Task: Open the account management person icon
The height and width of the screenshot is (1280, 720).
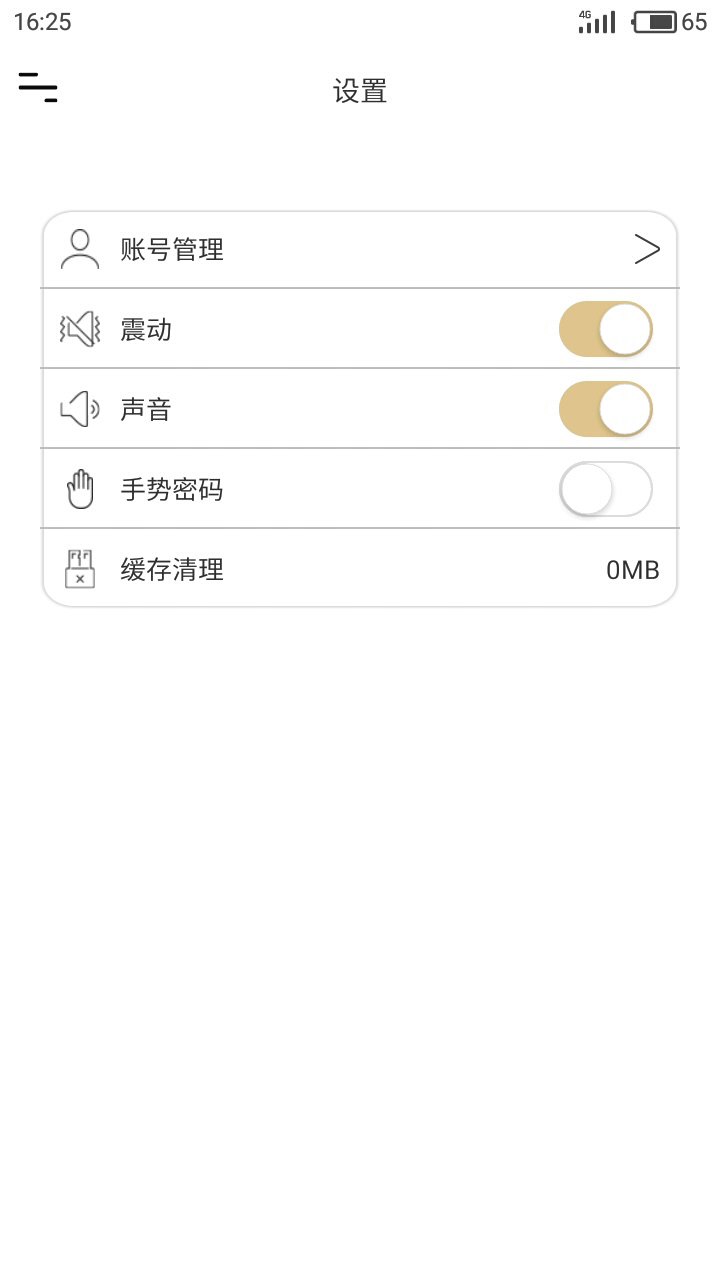Action: coord(80,249)
